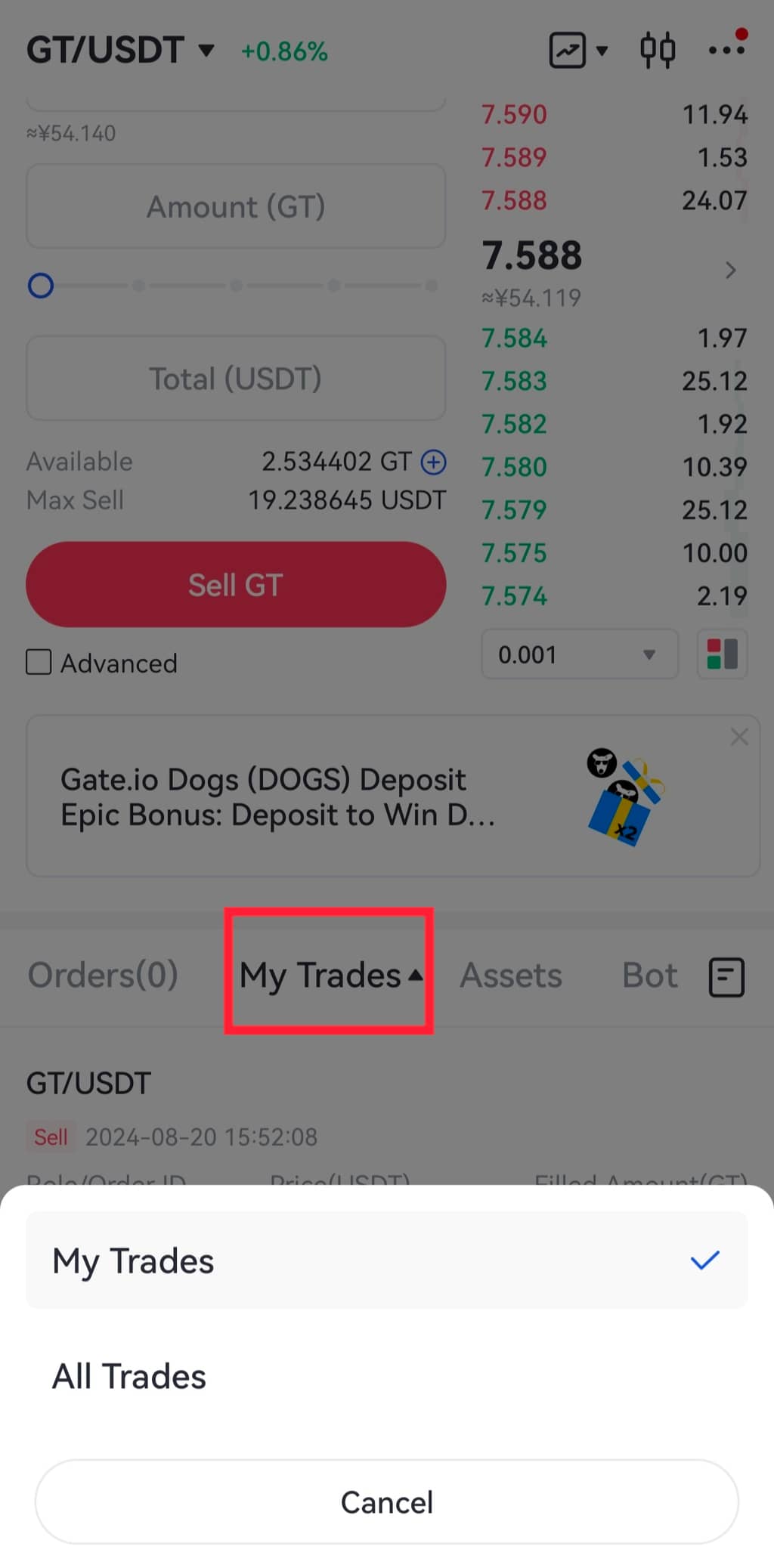774x1568 pixels.
Task: Tap the Sell GT button
Action: click(x=235, y=584)
